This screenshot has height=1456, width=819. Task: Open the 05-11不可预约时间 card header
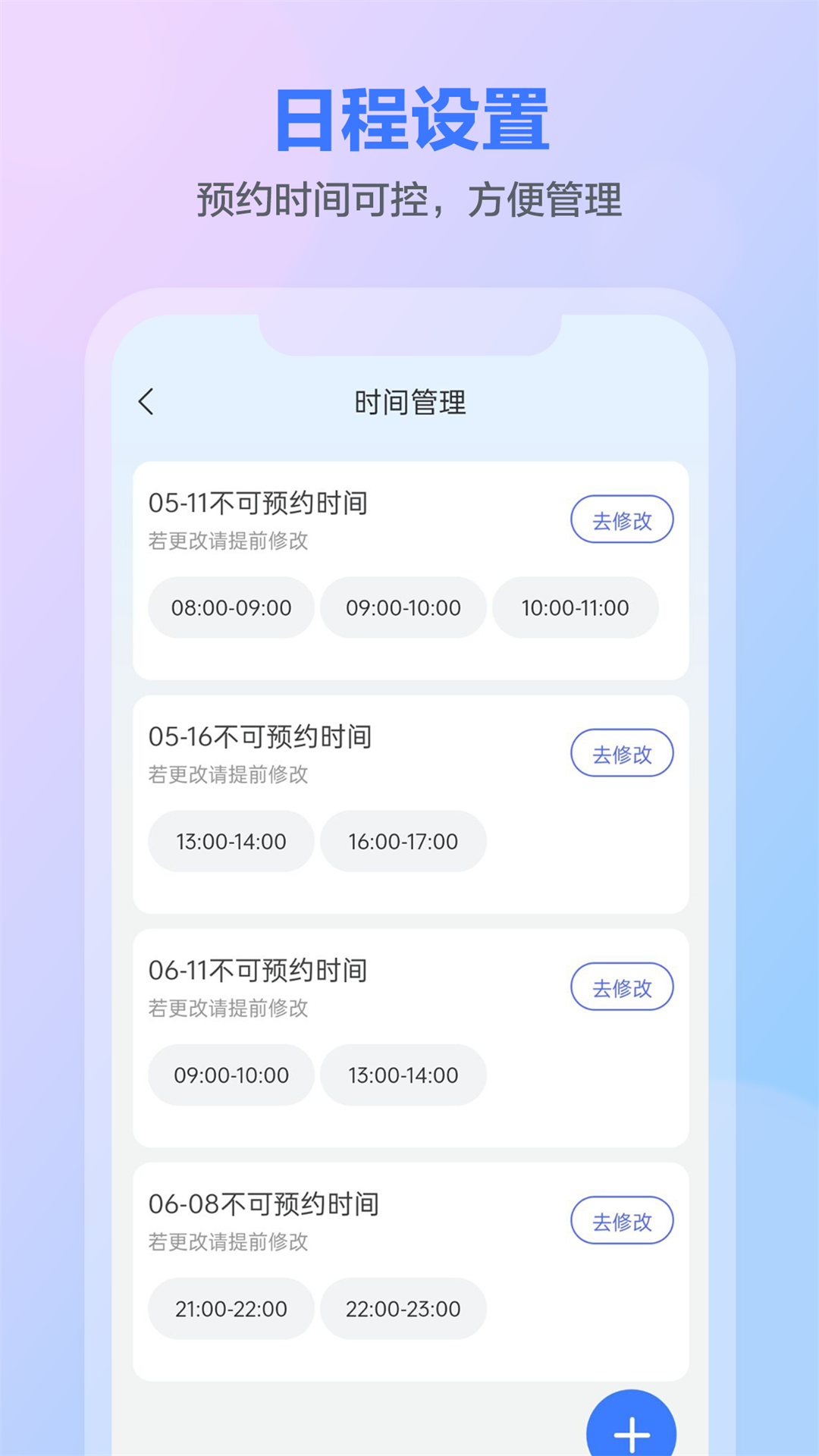(259, 504)
